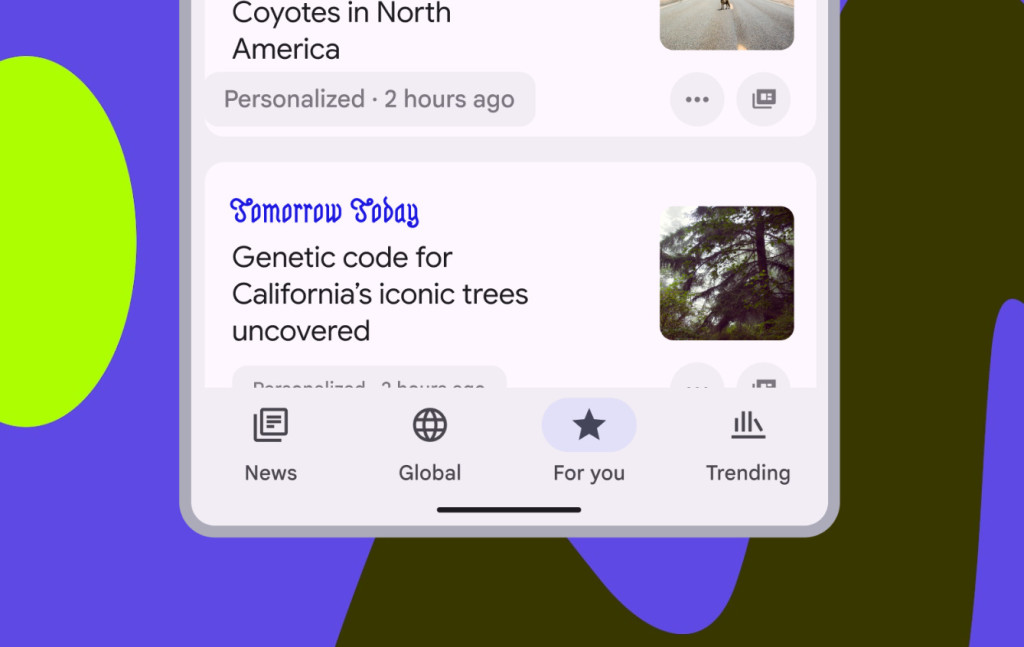Switch to the Global tab

[430, 445]
